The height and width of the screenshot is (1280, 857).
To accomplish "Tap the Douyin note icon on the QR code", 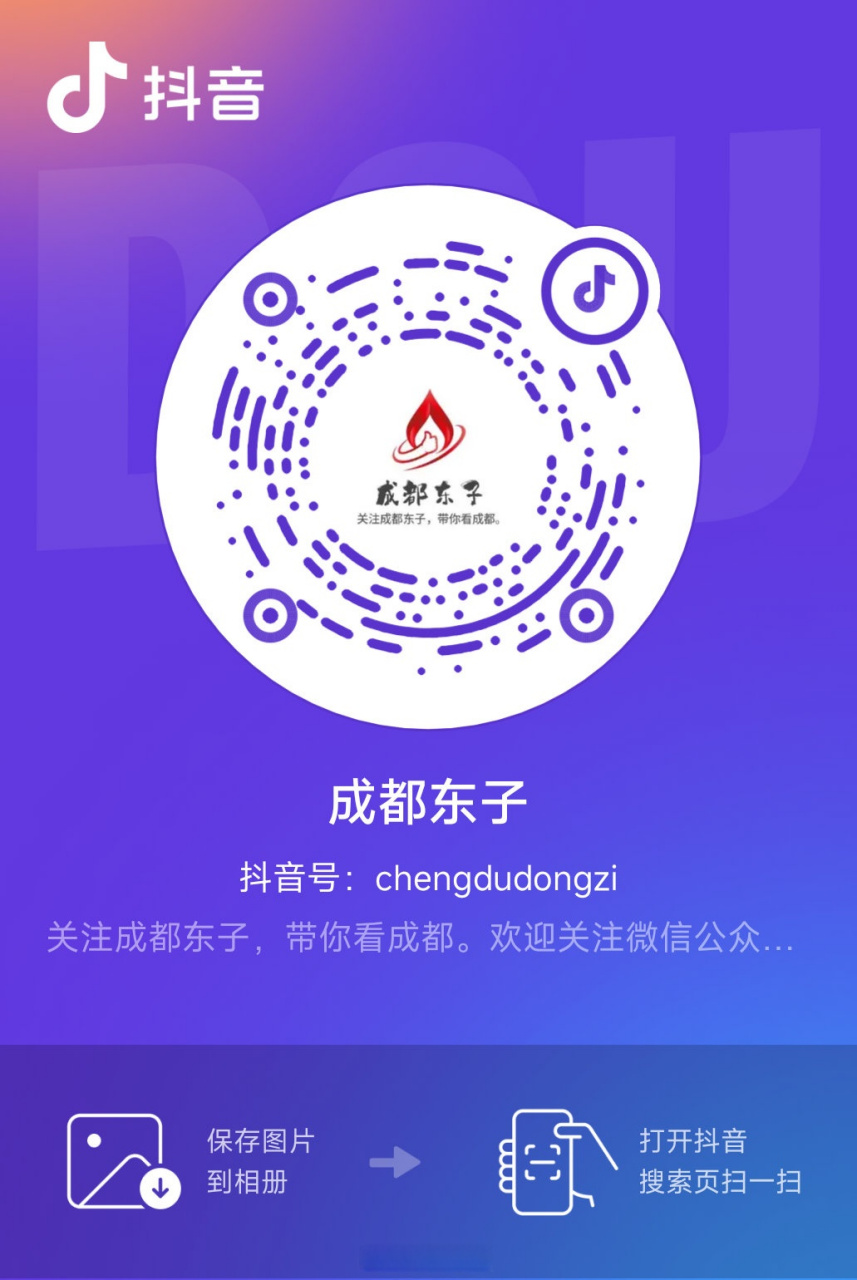I will (596, 291).
